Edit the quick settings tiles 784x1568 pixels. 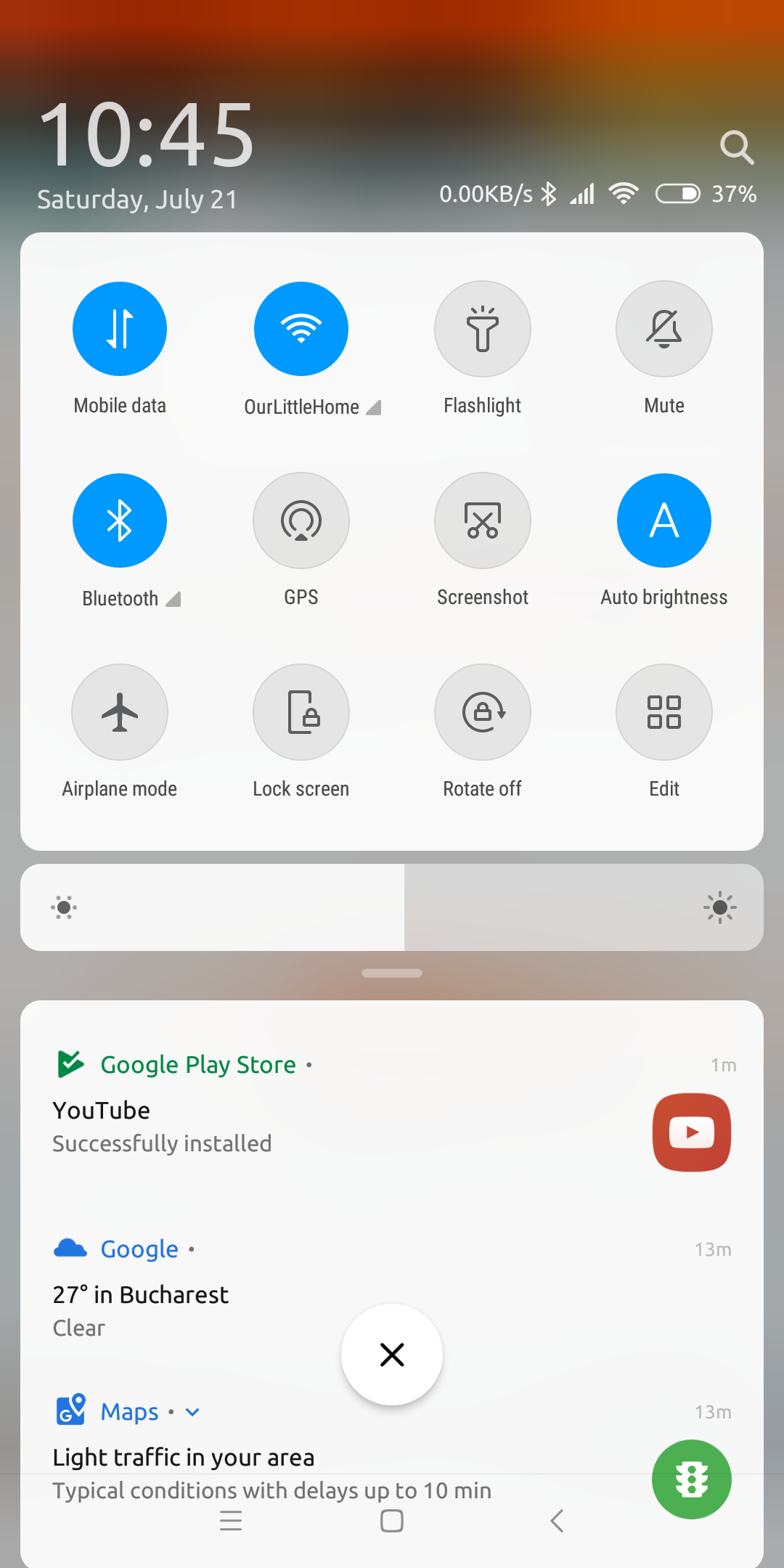click(664, 712)
